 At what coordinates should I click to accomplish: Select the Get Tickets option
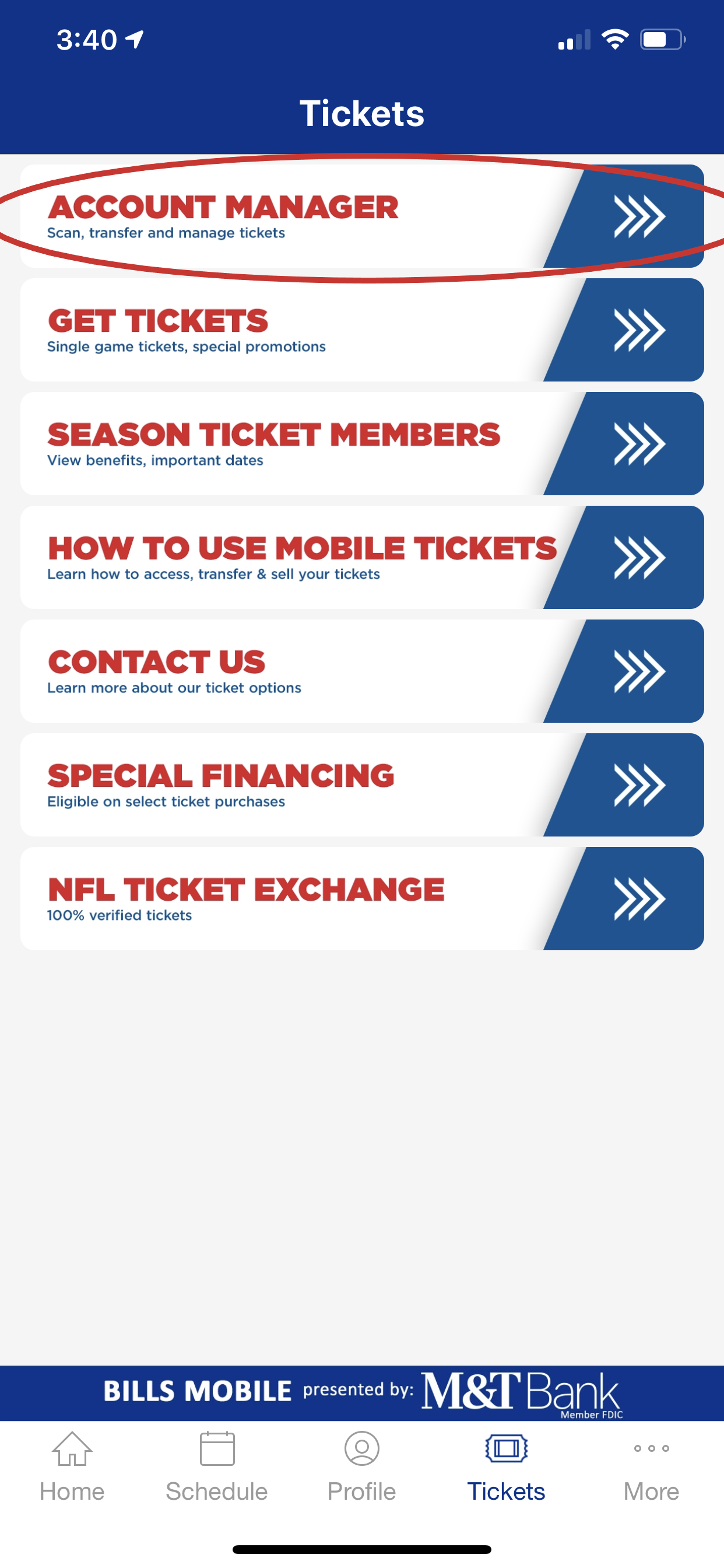361,330
